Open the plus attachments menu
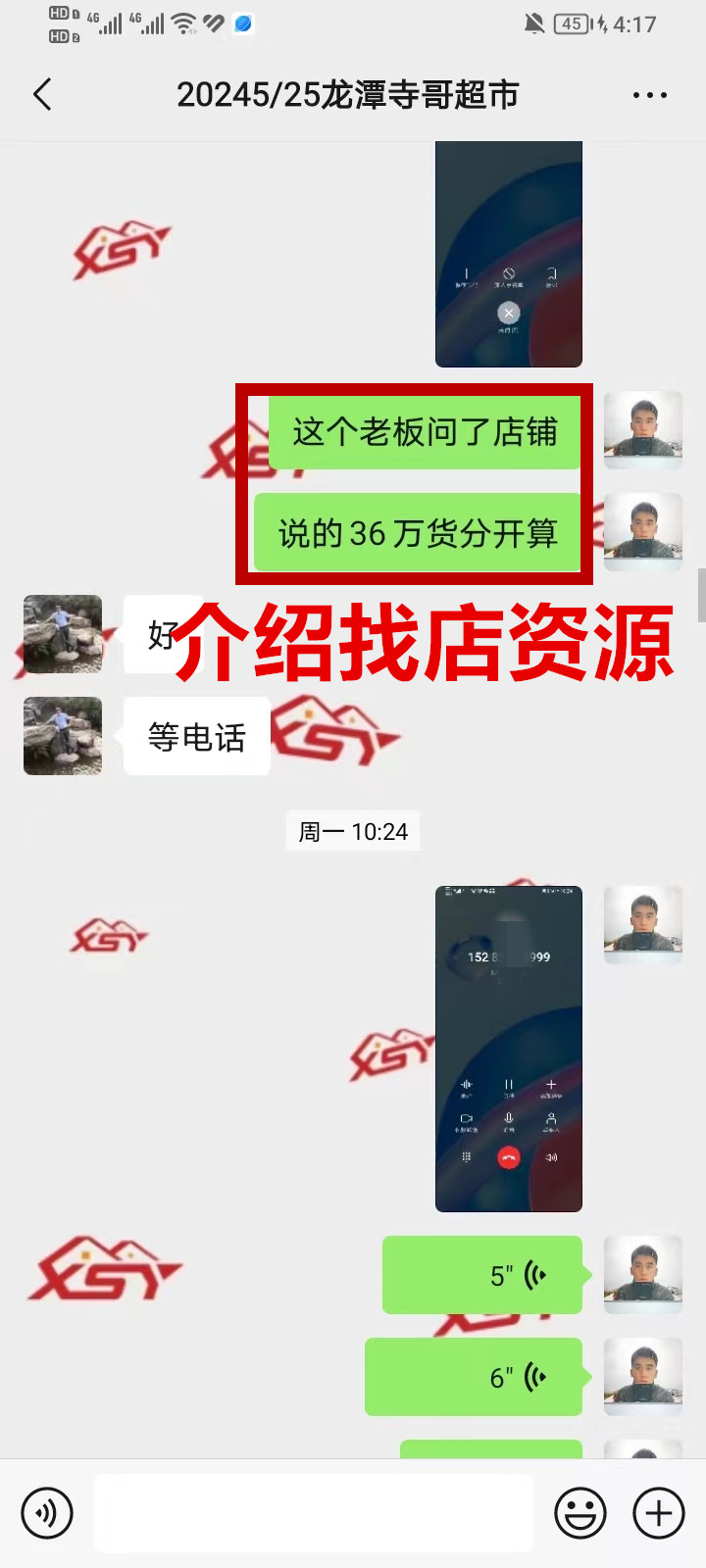This screenshot has height=1568, width=706. (658, 1512)
